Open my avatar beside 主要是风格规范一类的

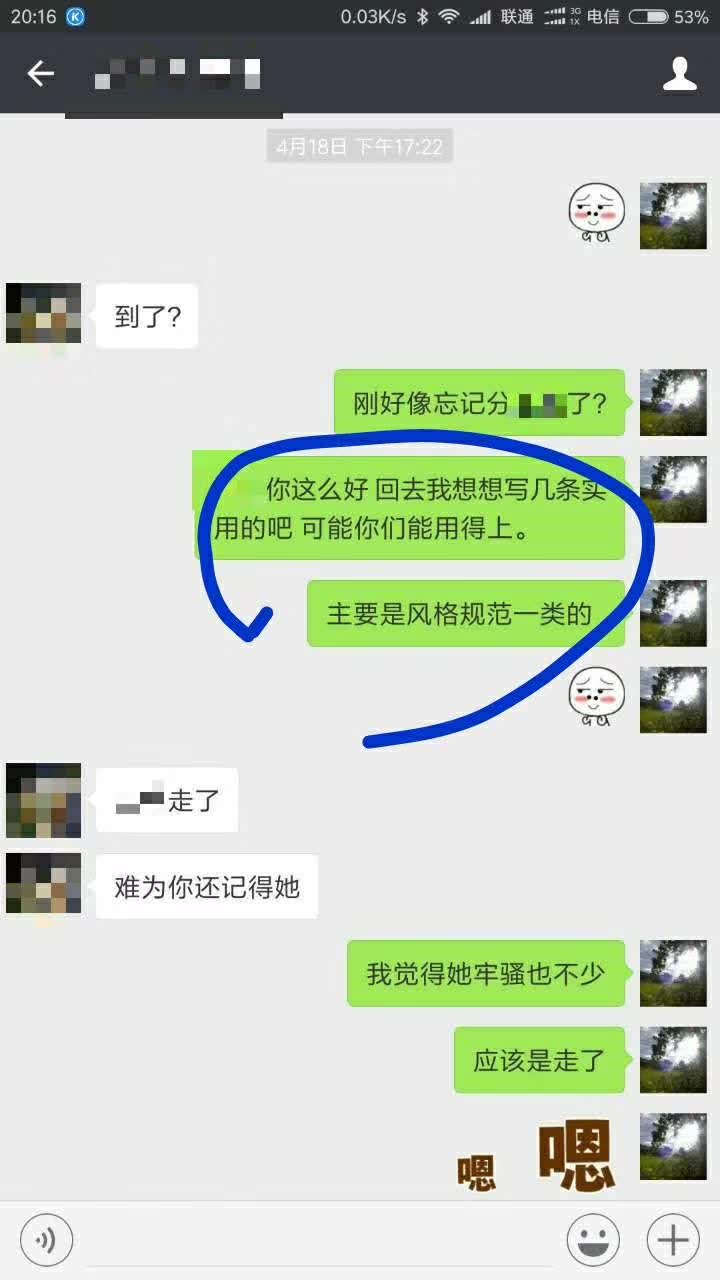point(673,614)
